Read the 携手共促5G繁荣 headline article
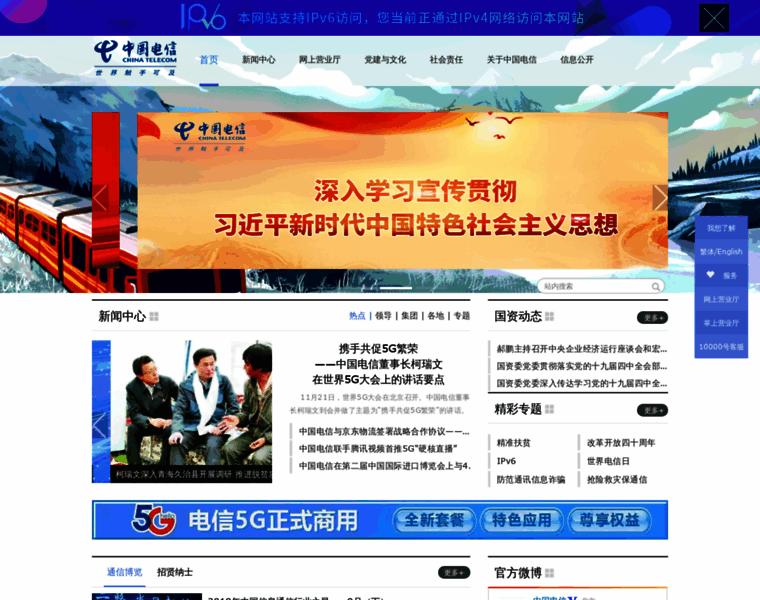This screenshot has width=760, height=600. click(378, 349)
